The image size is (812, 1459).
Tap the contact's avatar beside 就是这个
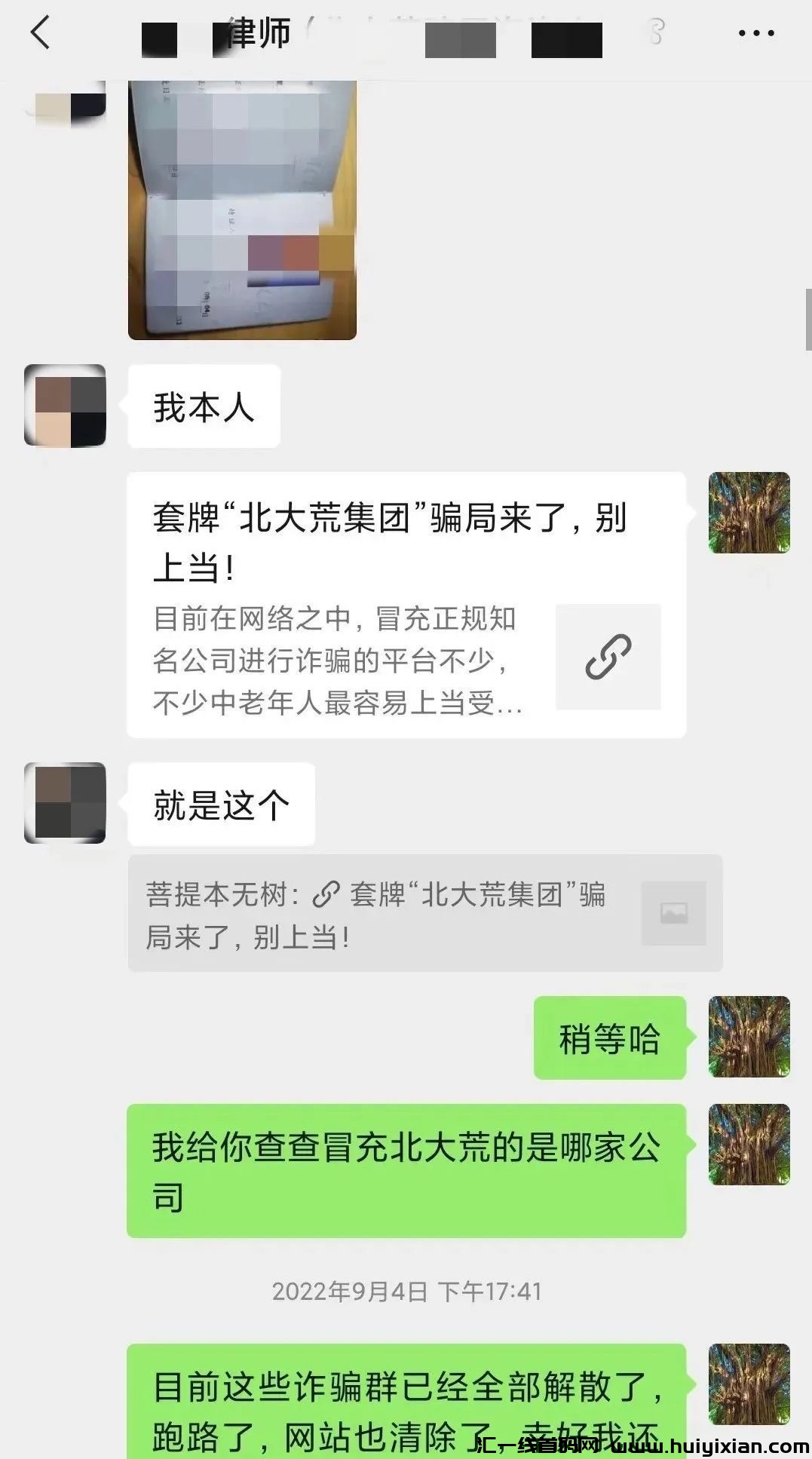65,803
